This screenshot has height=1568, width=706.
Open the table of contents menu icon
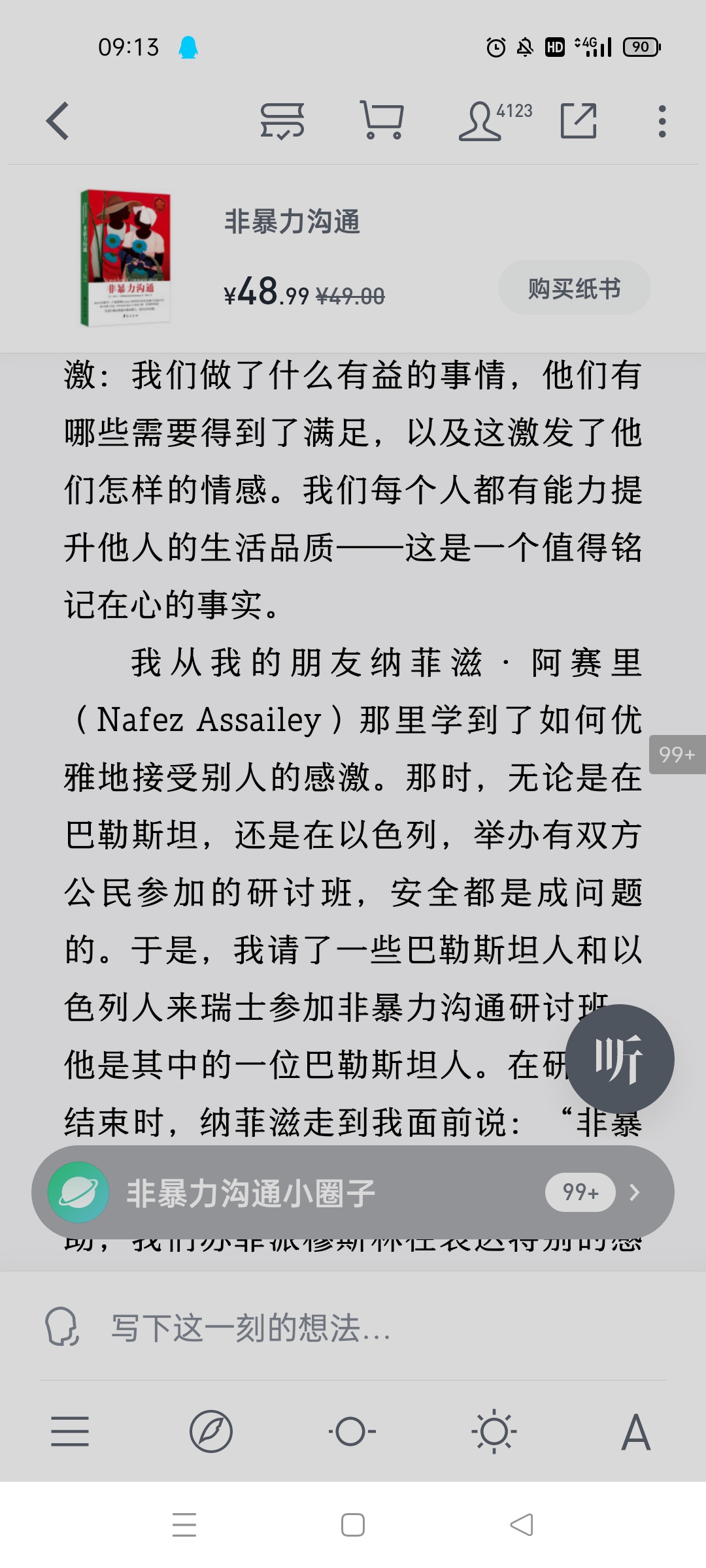[70, 1431]
